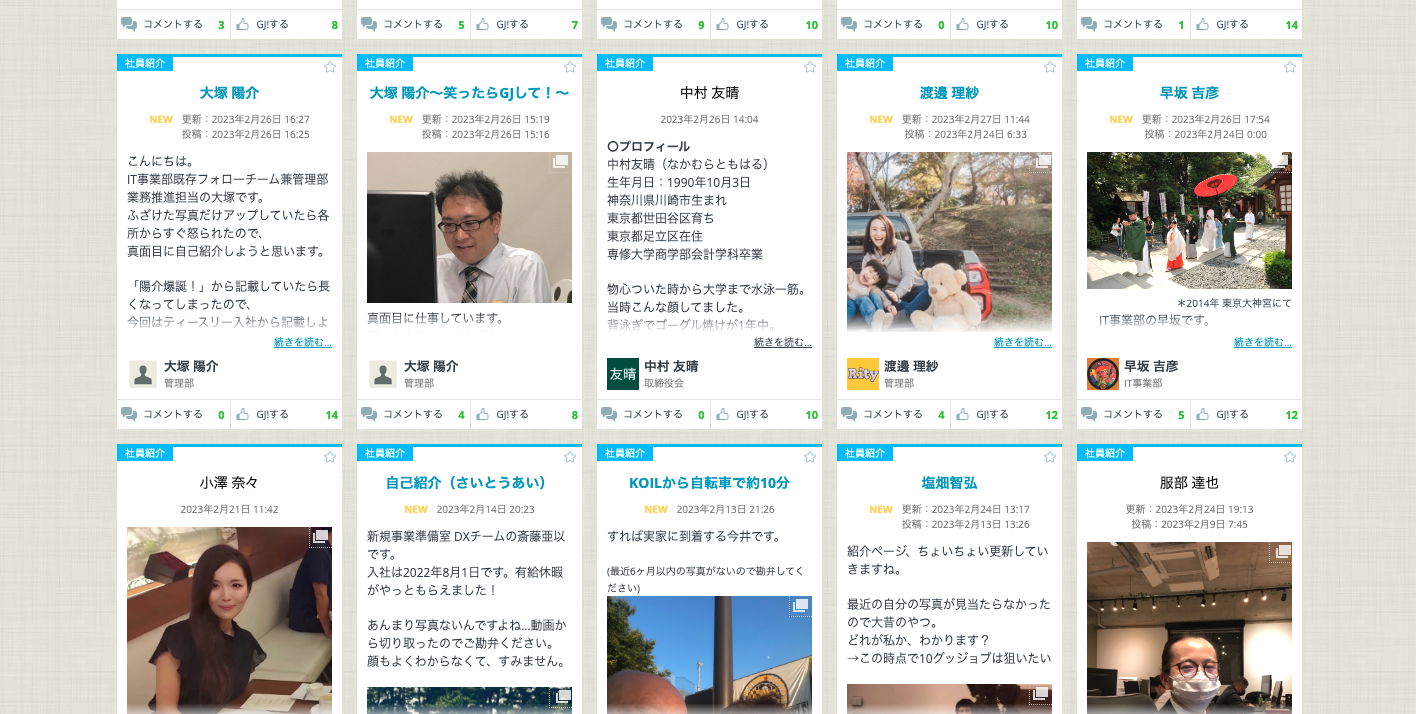Viewport: 1416px width, 714px height.
Task: Read more of 中村 友晴 post
Action: 782,343
